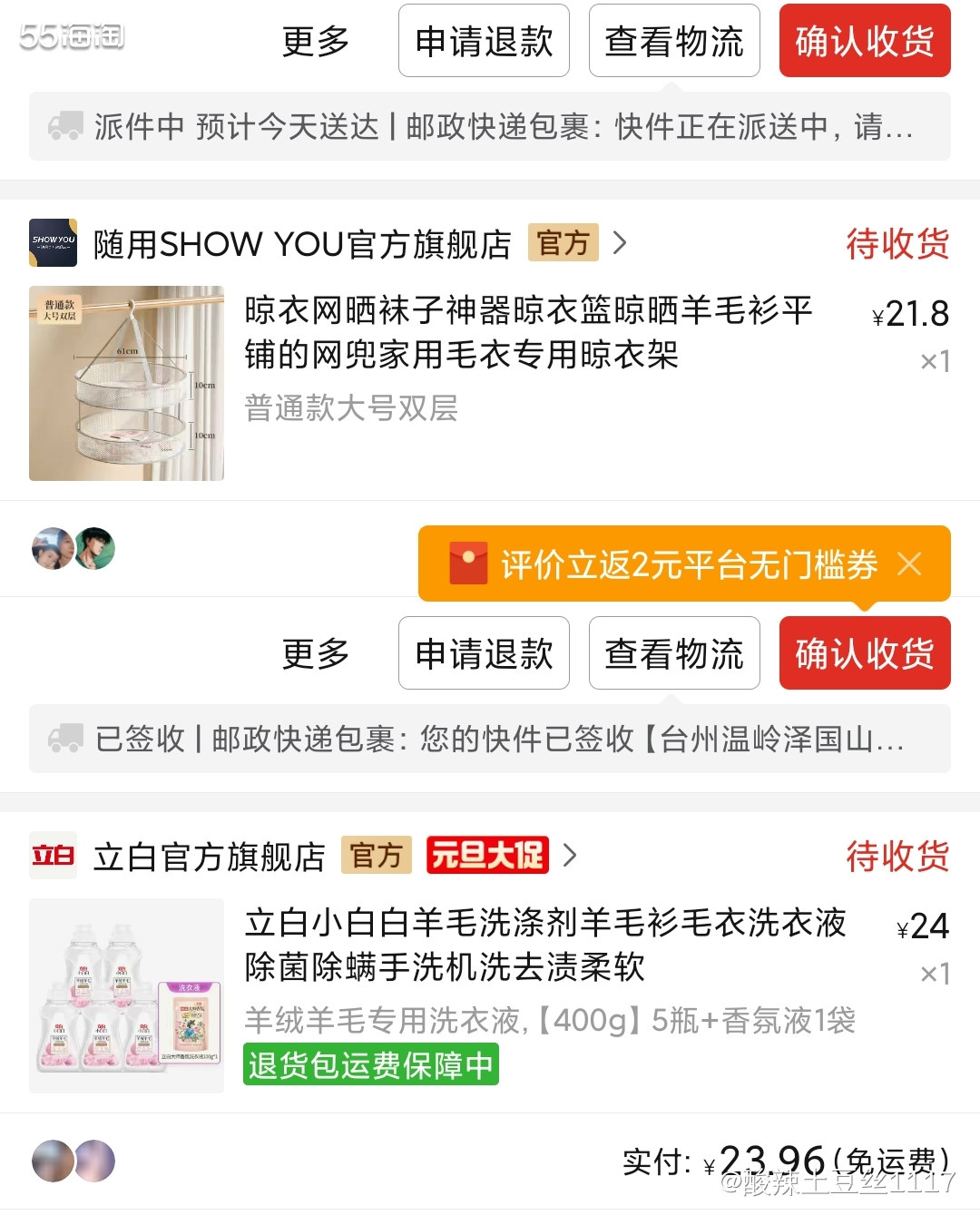
Task: Dismiss the 评价立返2元 reward banner
Action: [911, 563]
